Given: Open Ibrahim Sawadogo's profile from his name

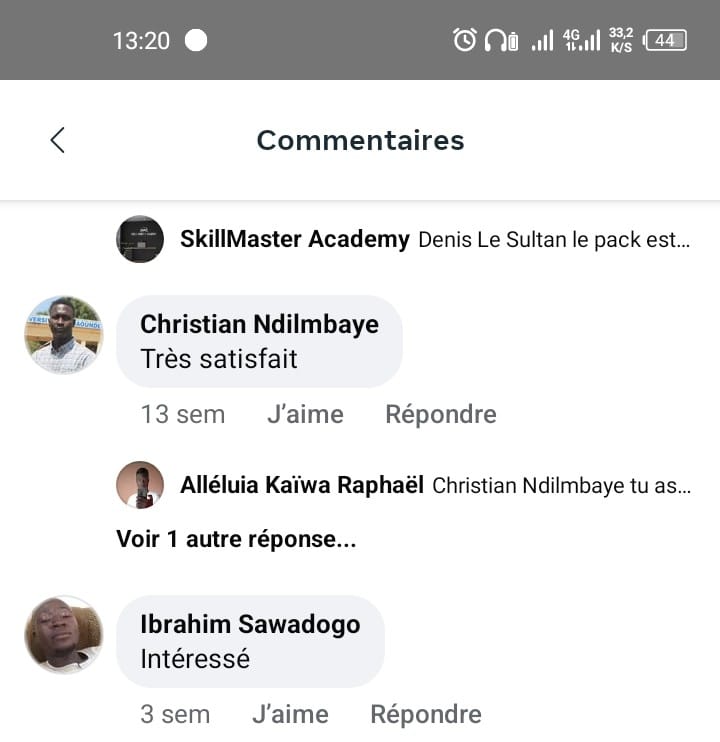Looking at the screenshot, I should click(250, 625).
